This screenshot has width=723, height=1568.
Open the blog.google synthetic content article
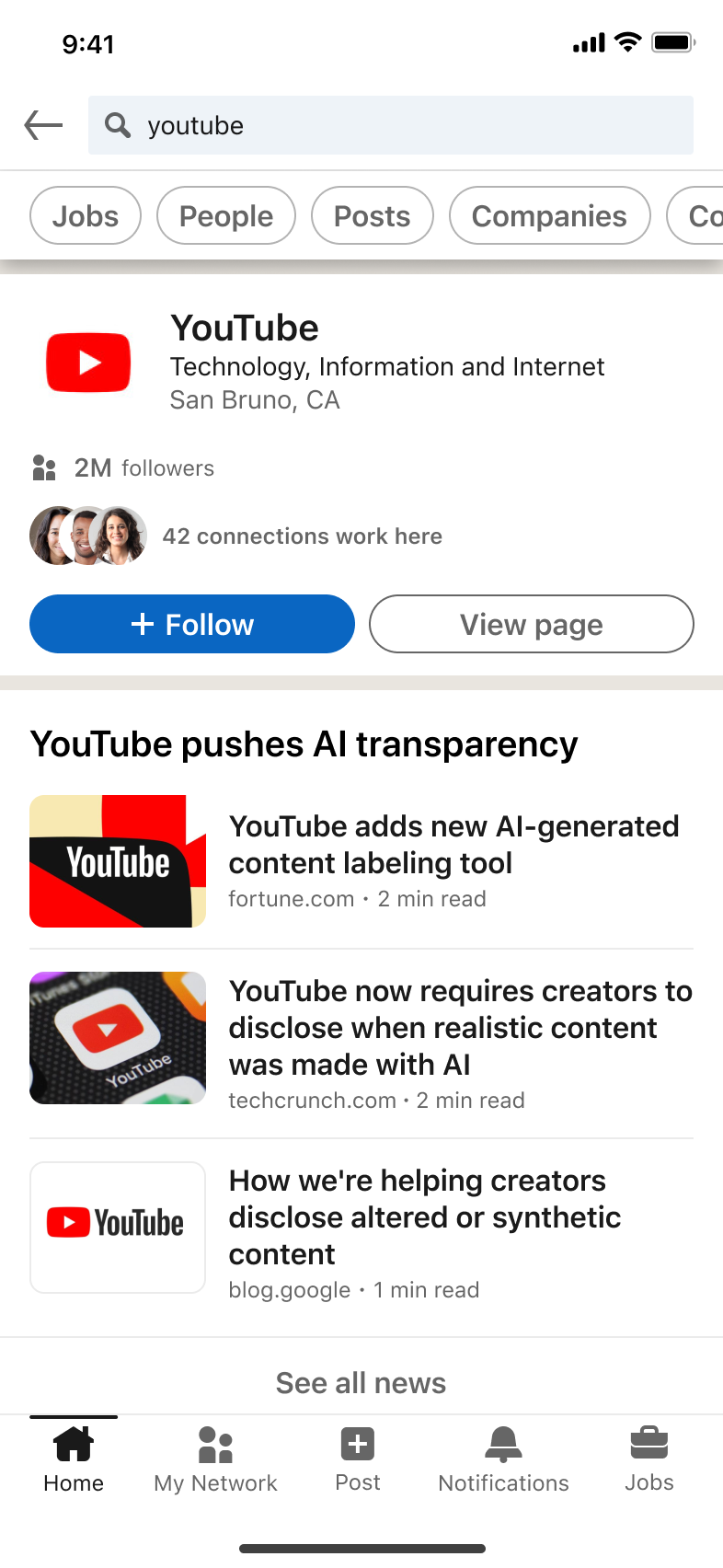click(x=424, y=1217)
